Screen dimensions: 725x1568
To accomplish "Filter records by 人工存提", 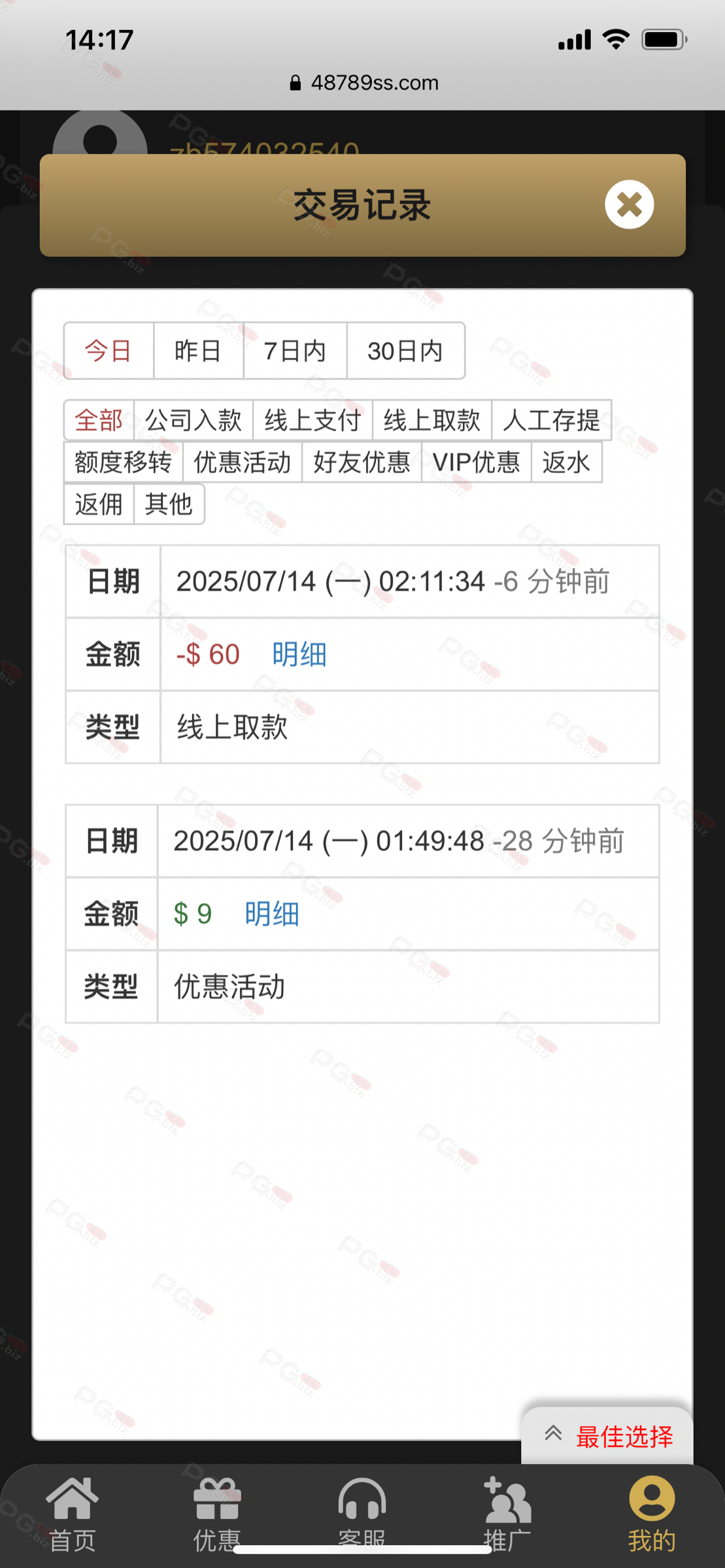I will (551, 420).
